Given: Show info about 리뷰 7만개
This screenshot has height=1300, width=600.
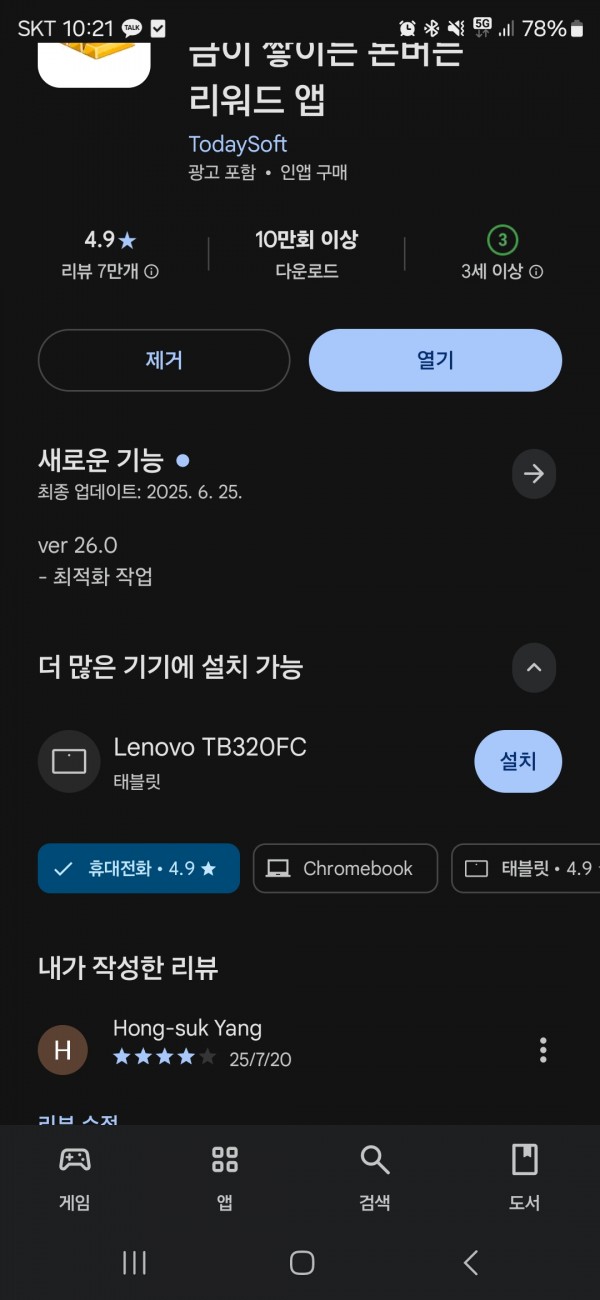Looking at the screenshot, I should 152,272.
